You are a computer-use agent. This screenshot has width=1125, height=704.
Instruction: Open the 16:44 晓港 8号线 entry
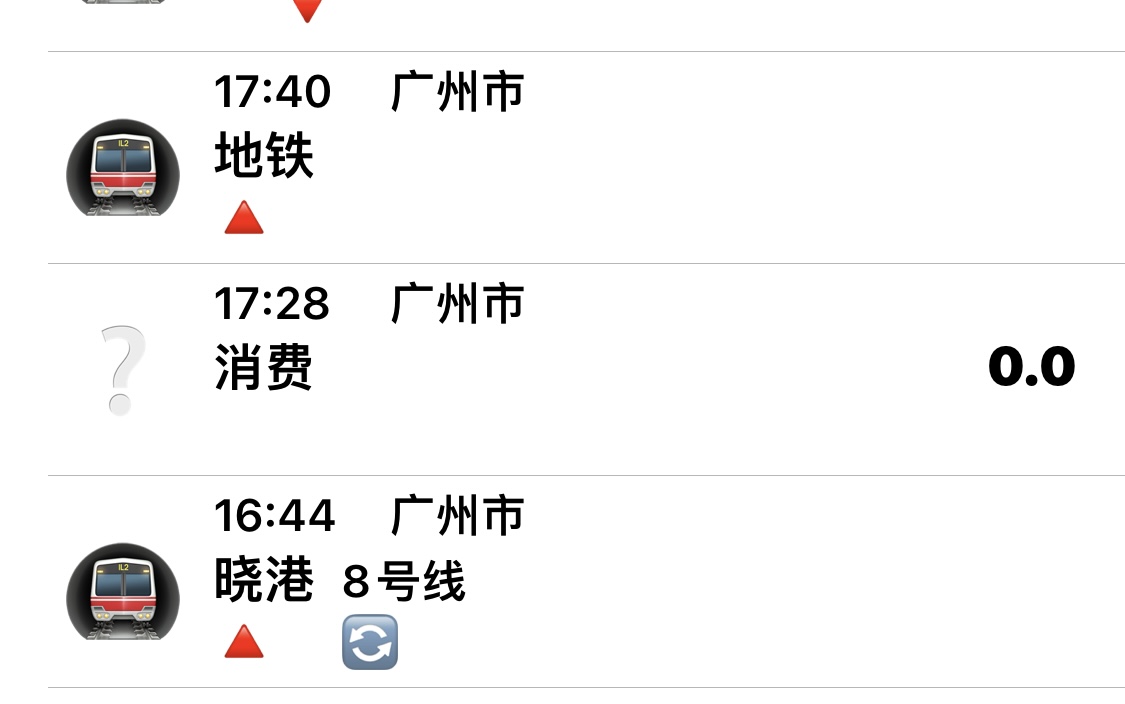coord(586,582)
